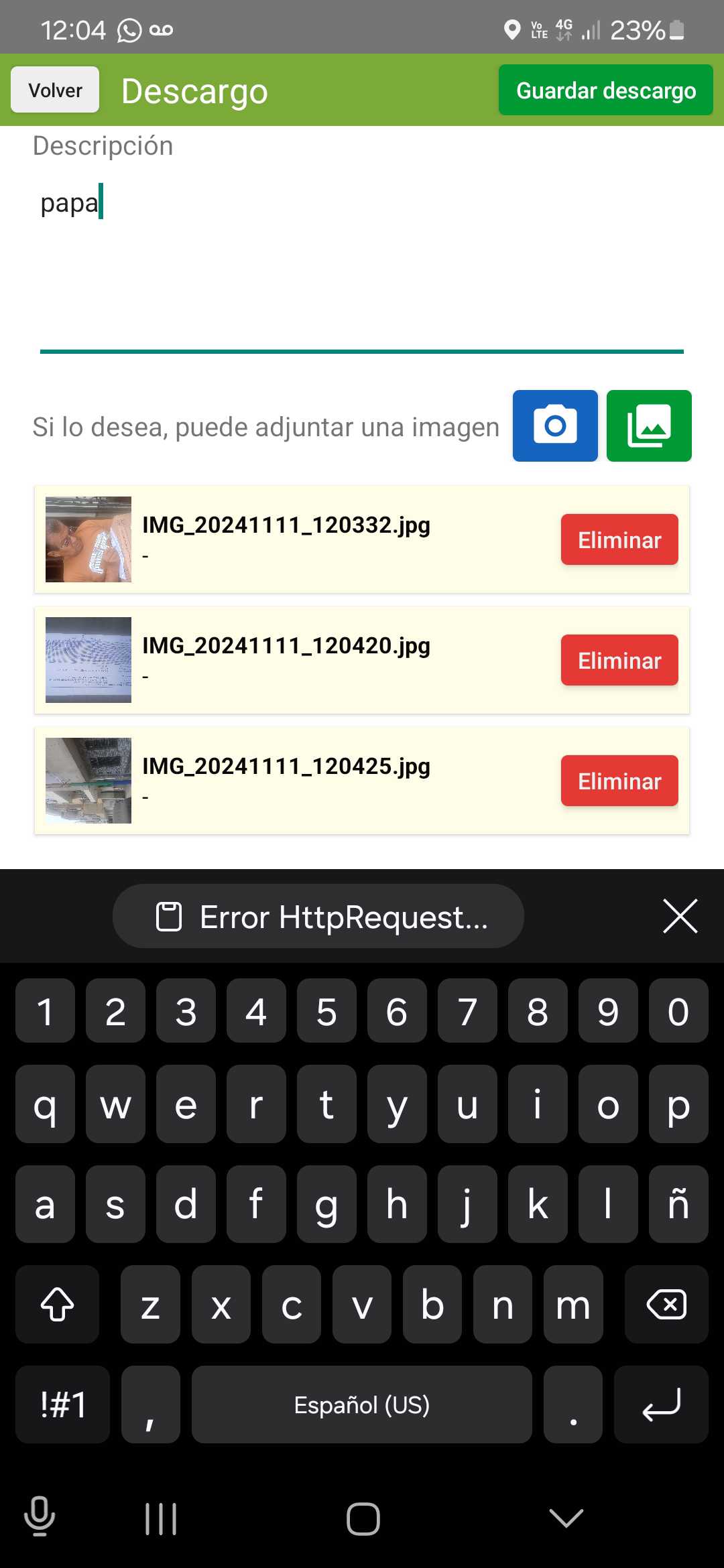This screenshot has width=724, height=1568.
Task: Preview the IMG_20241111_120425.jpg thumbnail
Action: coord(88,781)
